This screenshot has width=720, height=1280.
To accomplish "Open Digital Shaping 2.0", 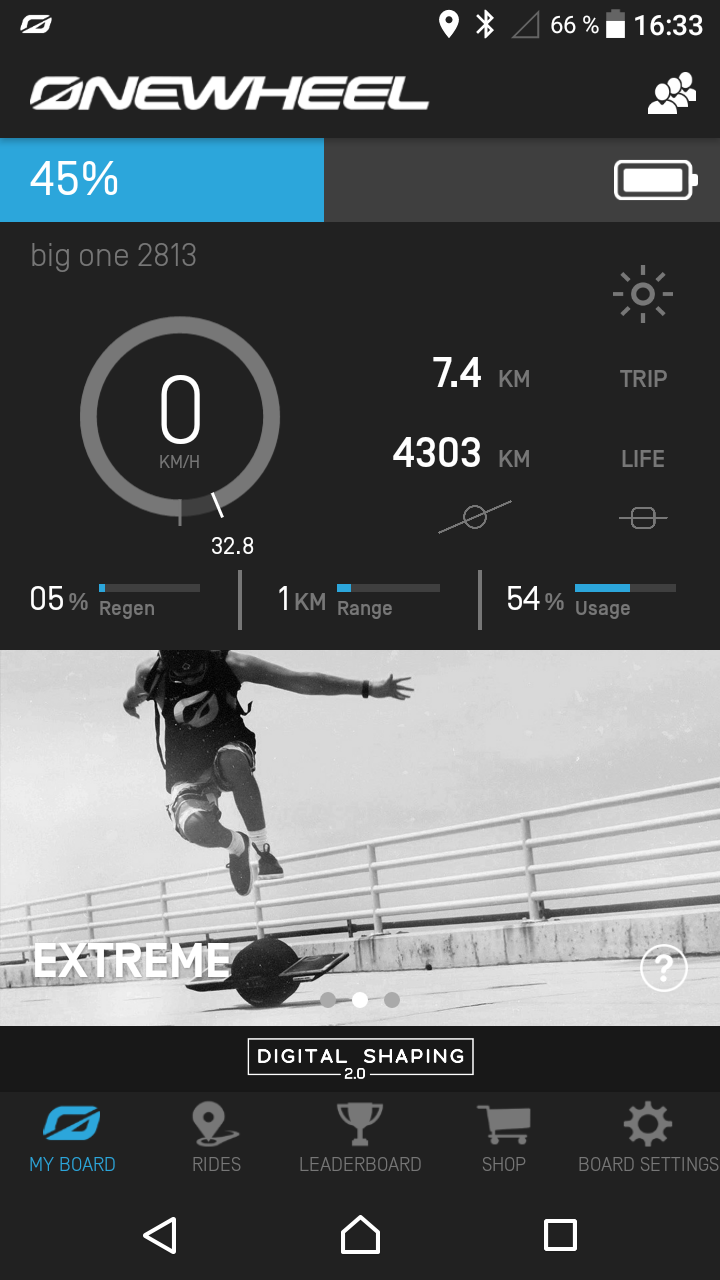I will [360, 1058].
